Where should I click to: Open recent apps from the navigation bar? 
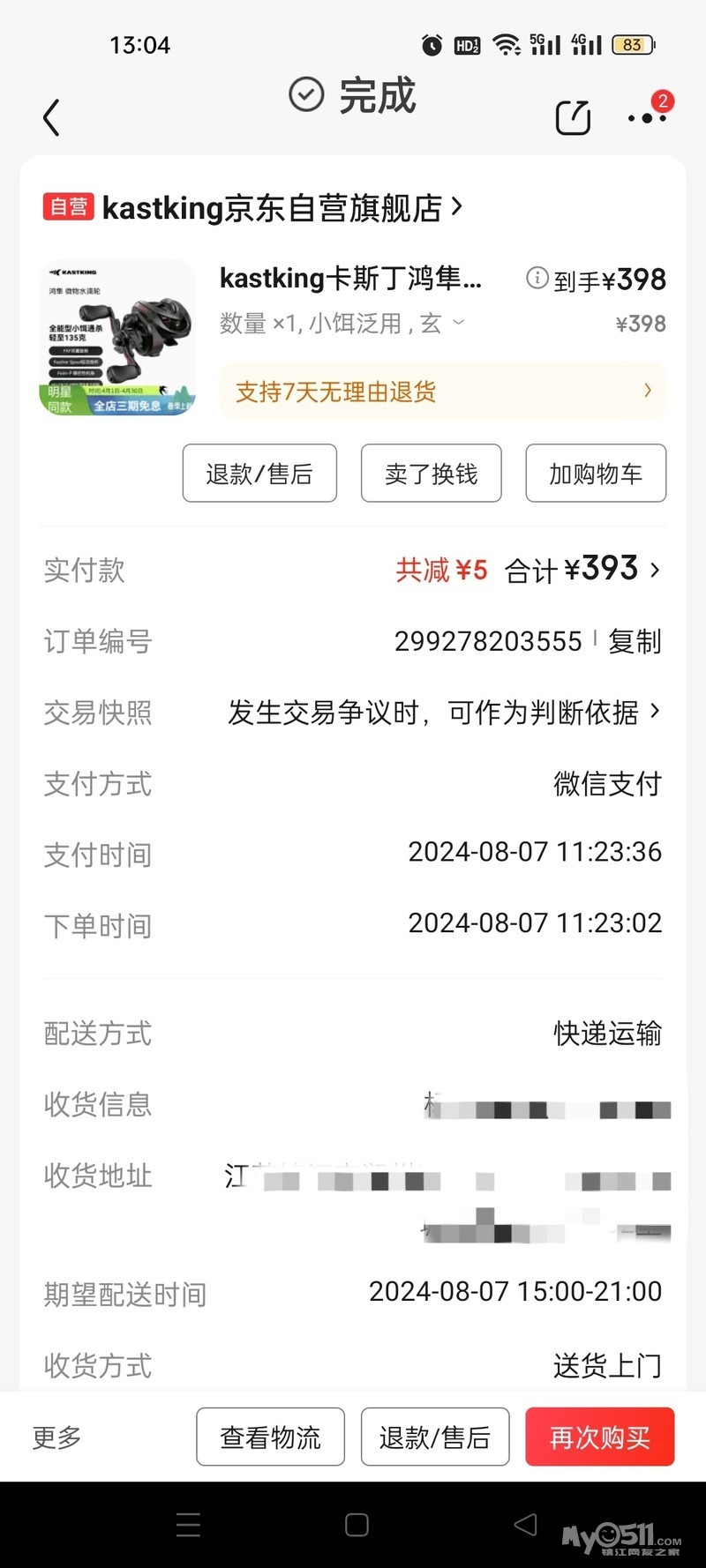coord(188,1525)
